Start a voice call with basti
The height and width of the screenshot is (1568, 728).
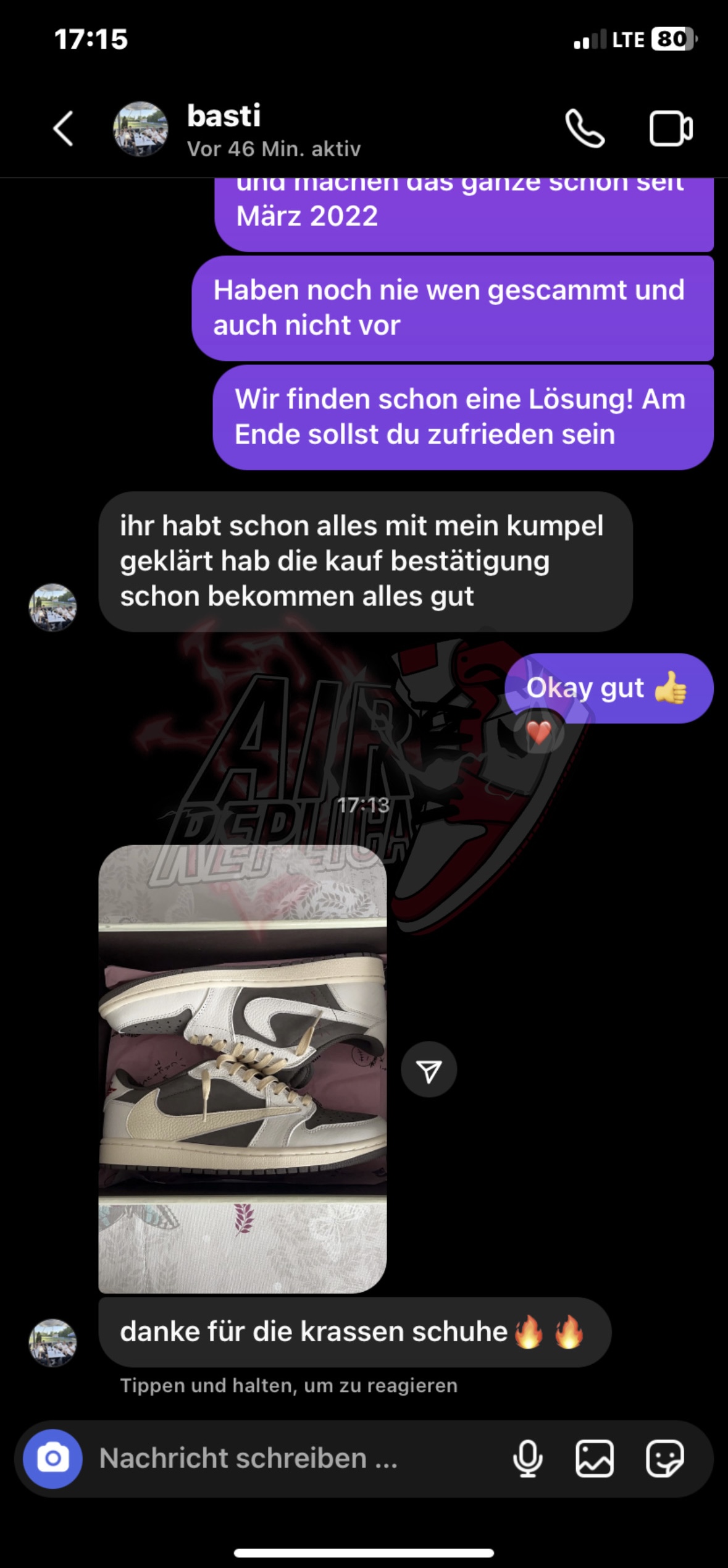584,129
